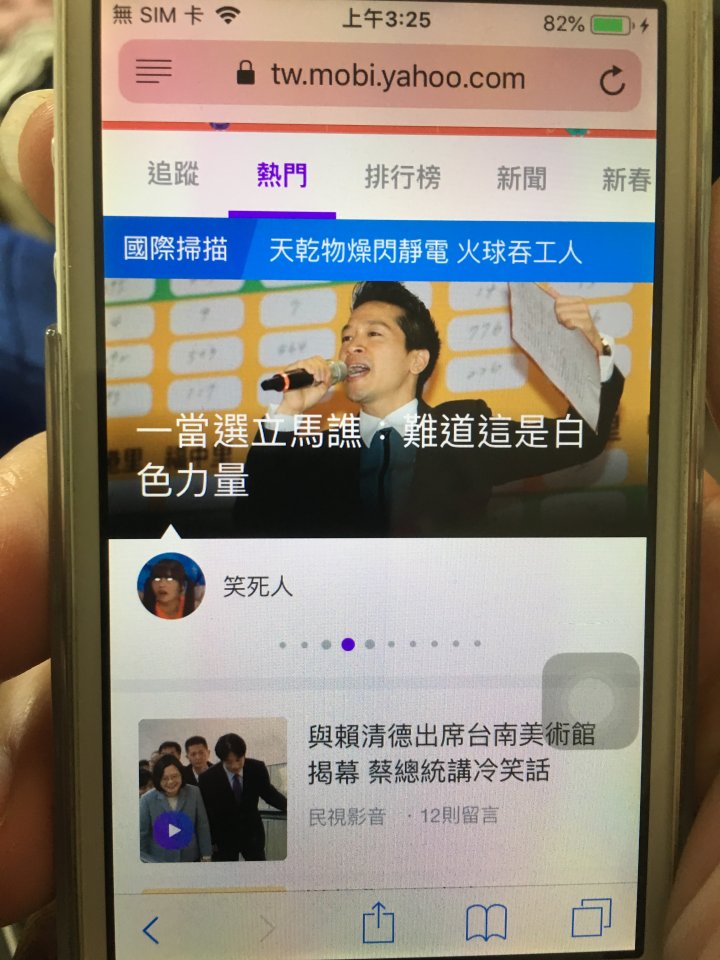Image resolution: width=720 pixels, height=960 pixels.
Task: Open Safari bookmarks
Action: click(486, 924)
